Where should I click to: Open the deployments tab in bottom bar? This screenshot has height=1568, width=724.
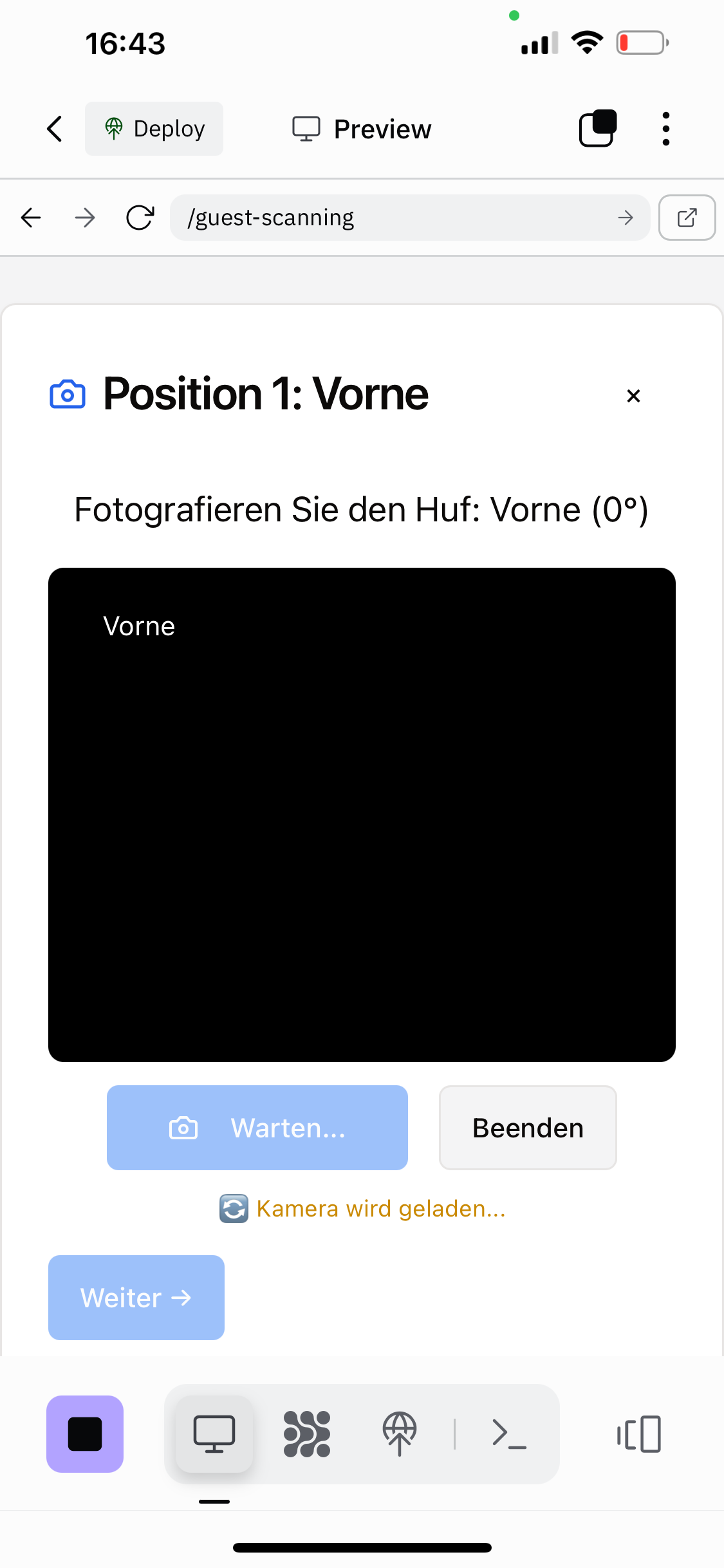(400, 1434)
